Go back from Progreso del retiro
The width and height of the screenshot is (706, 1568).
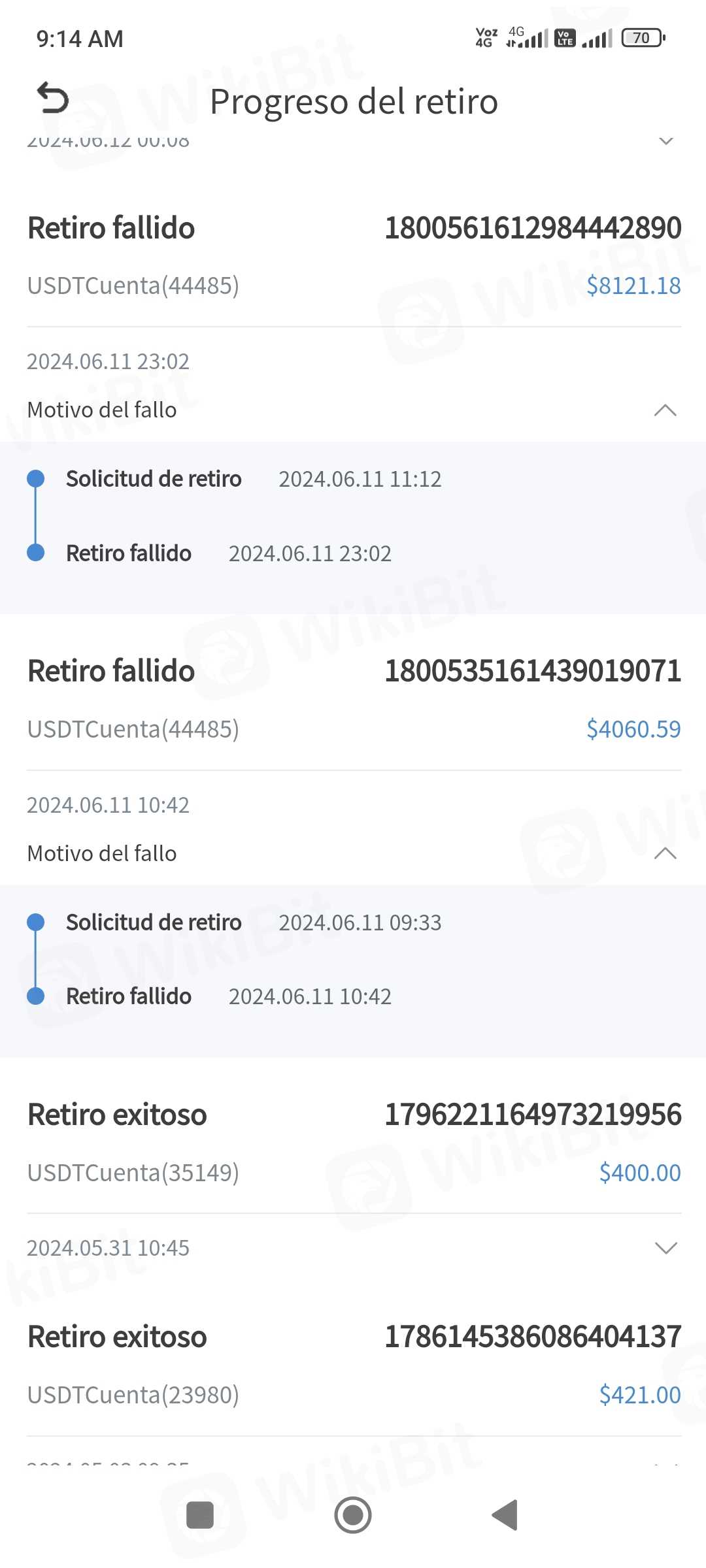pyautogui.click(x=52, y=99)
